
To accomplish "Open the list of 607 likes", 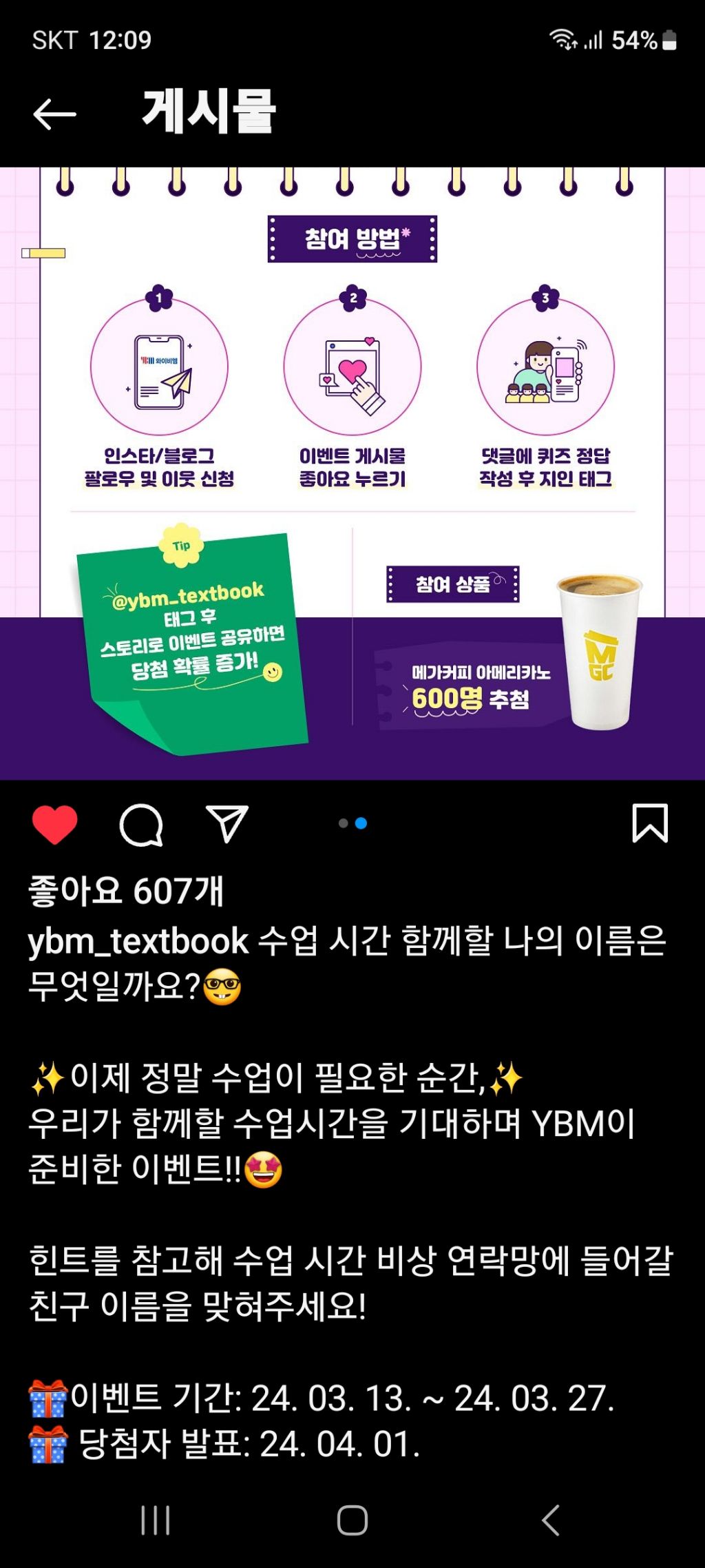I will (x=126, y=891).
